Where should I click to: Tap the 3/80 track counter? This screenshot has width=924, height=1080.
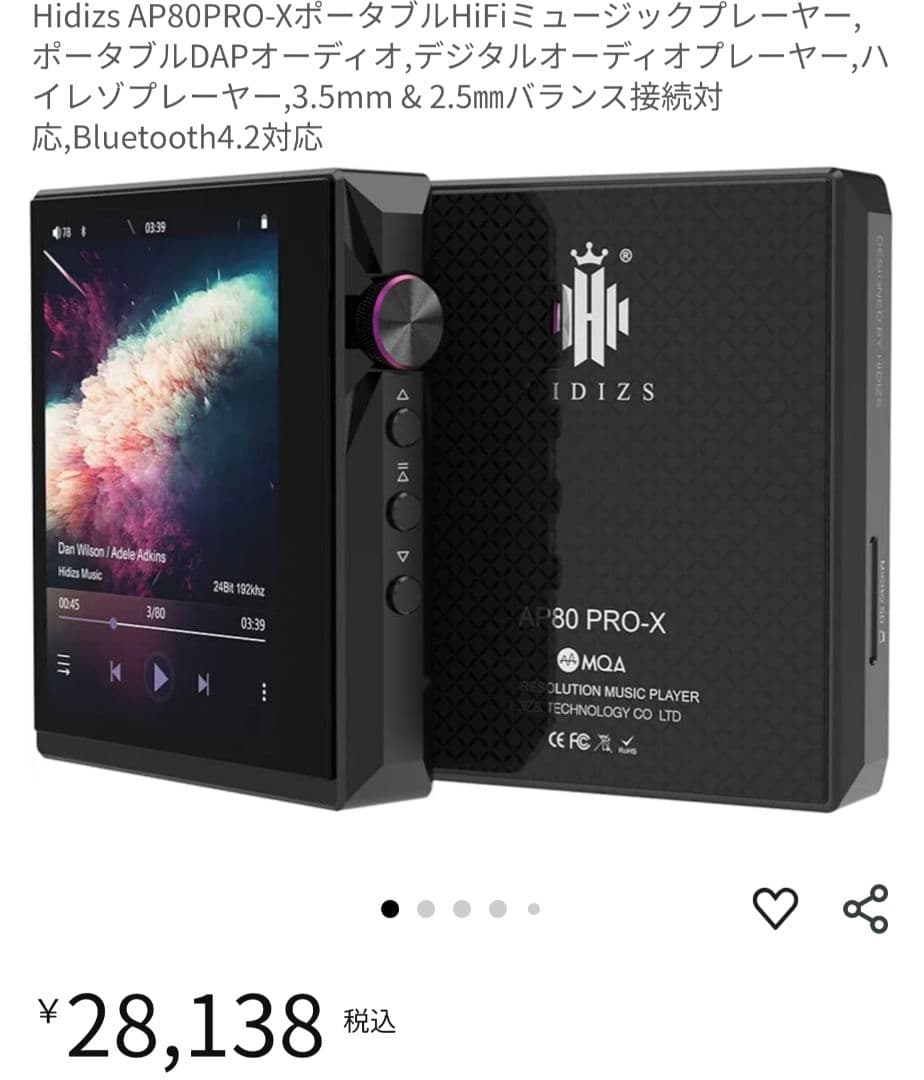click(x=156, y=612)
